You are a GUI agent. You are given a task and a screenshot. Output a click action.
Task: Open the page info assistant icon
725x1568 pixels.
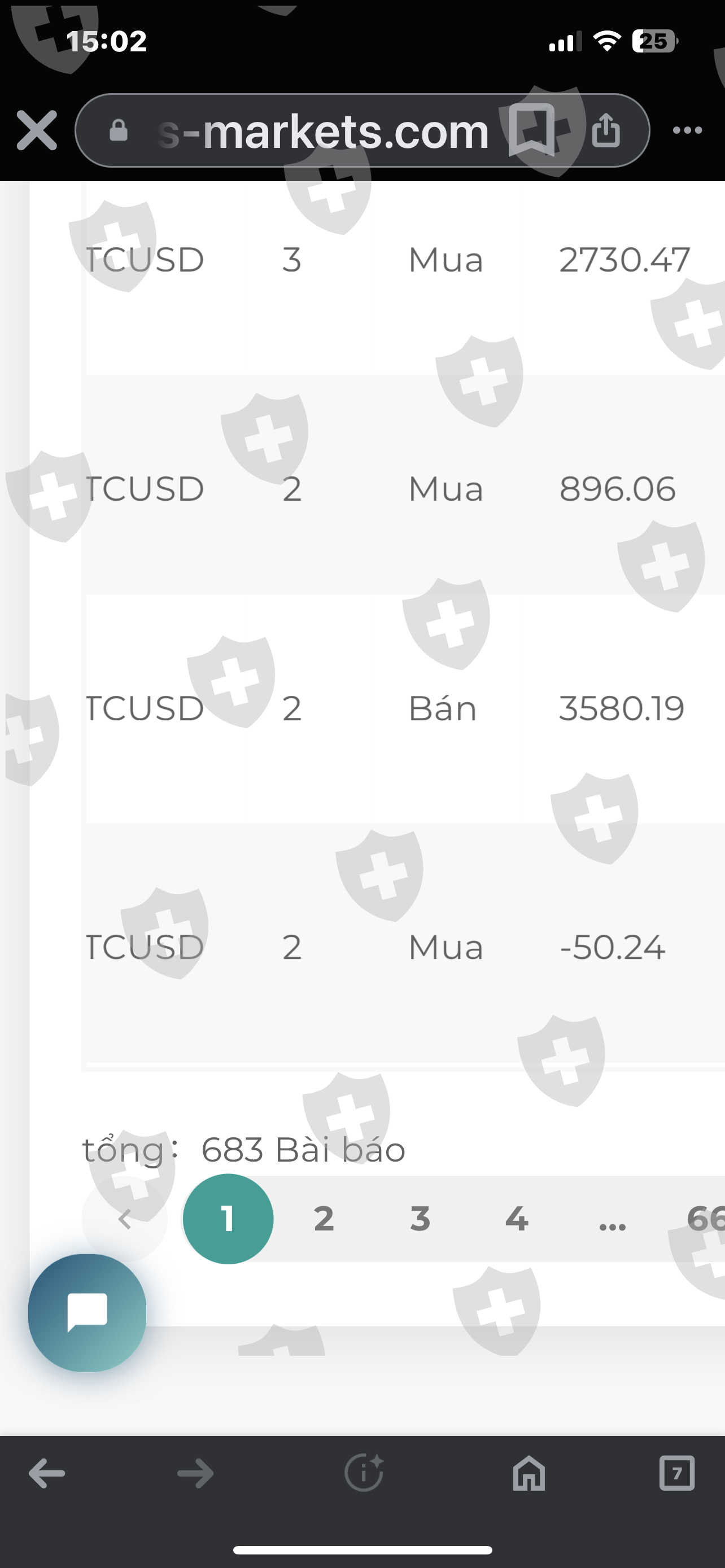click(x=364, y=1474)
